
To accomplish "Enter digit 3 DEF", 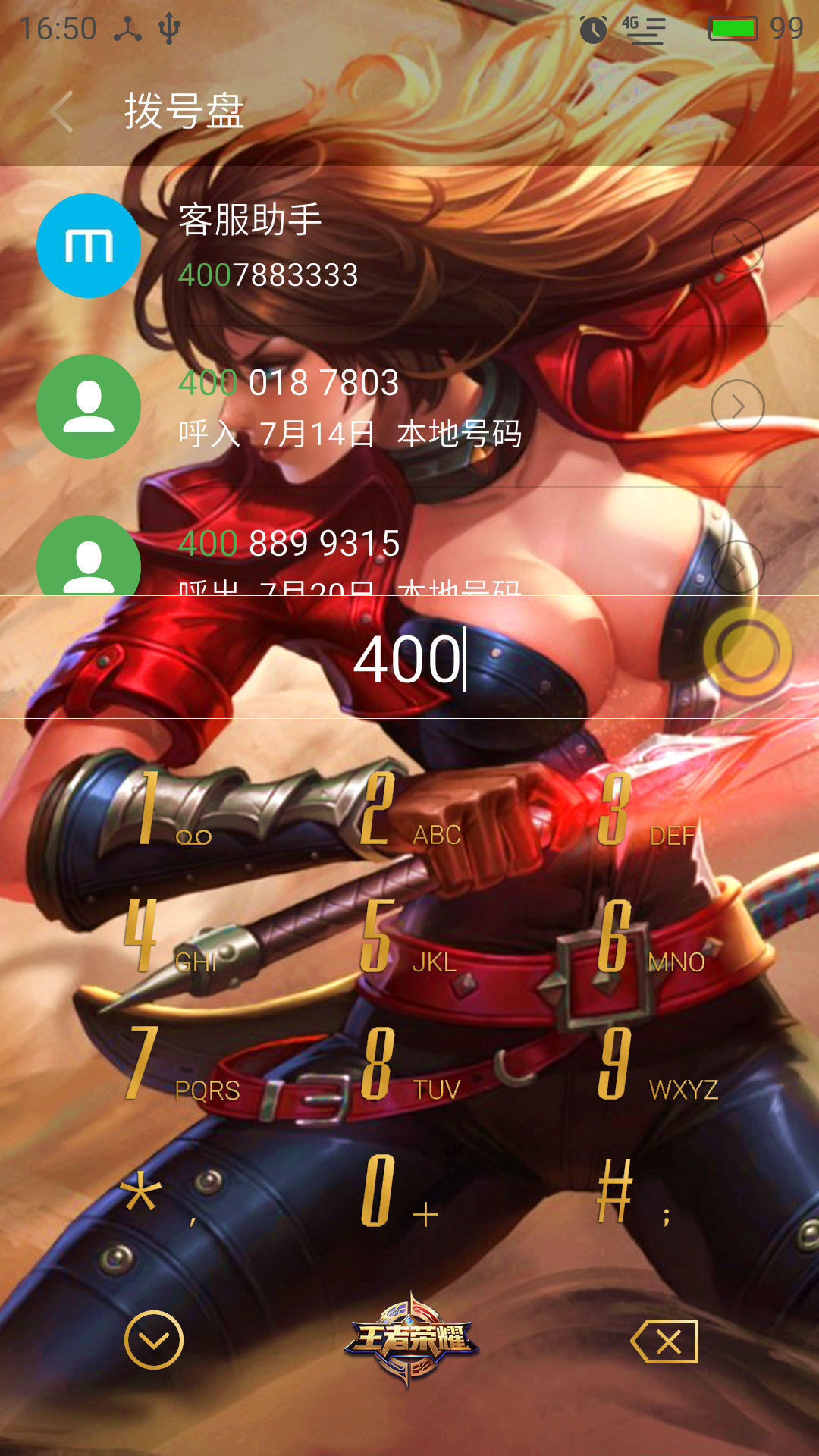I will 645,811.
